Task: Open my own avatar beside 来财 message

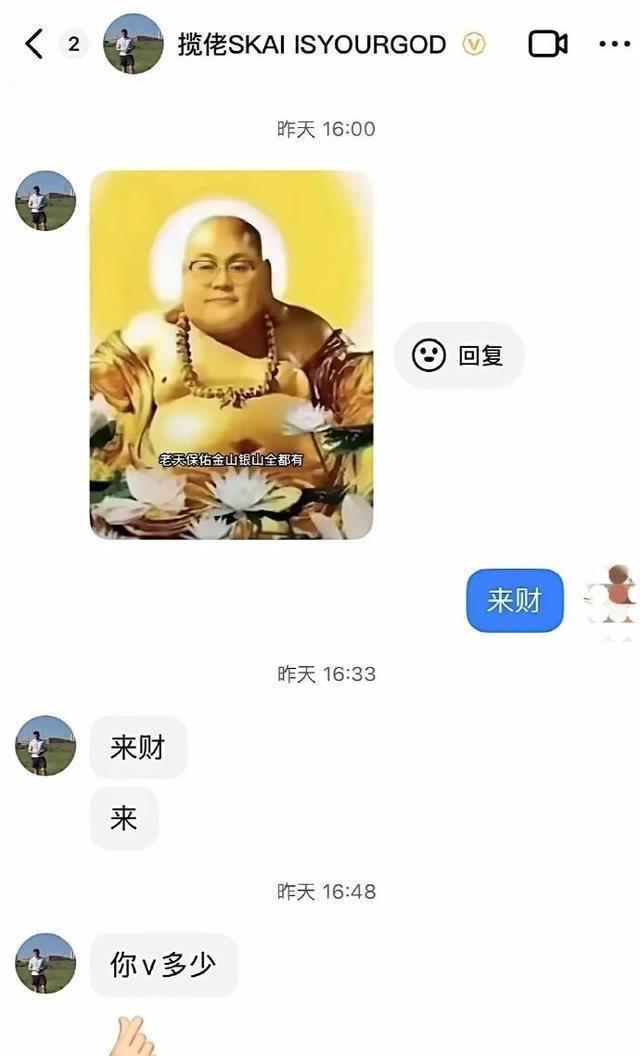Action: click(611, 598)
